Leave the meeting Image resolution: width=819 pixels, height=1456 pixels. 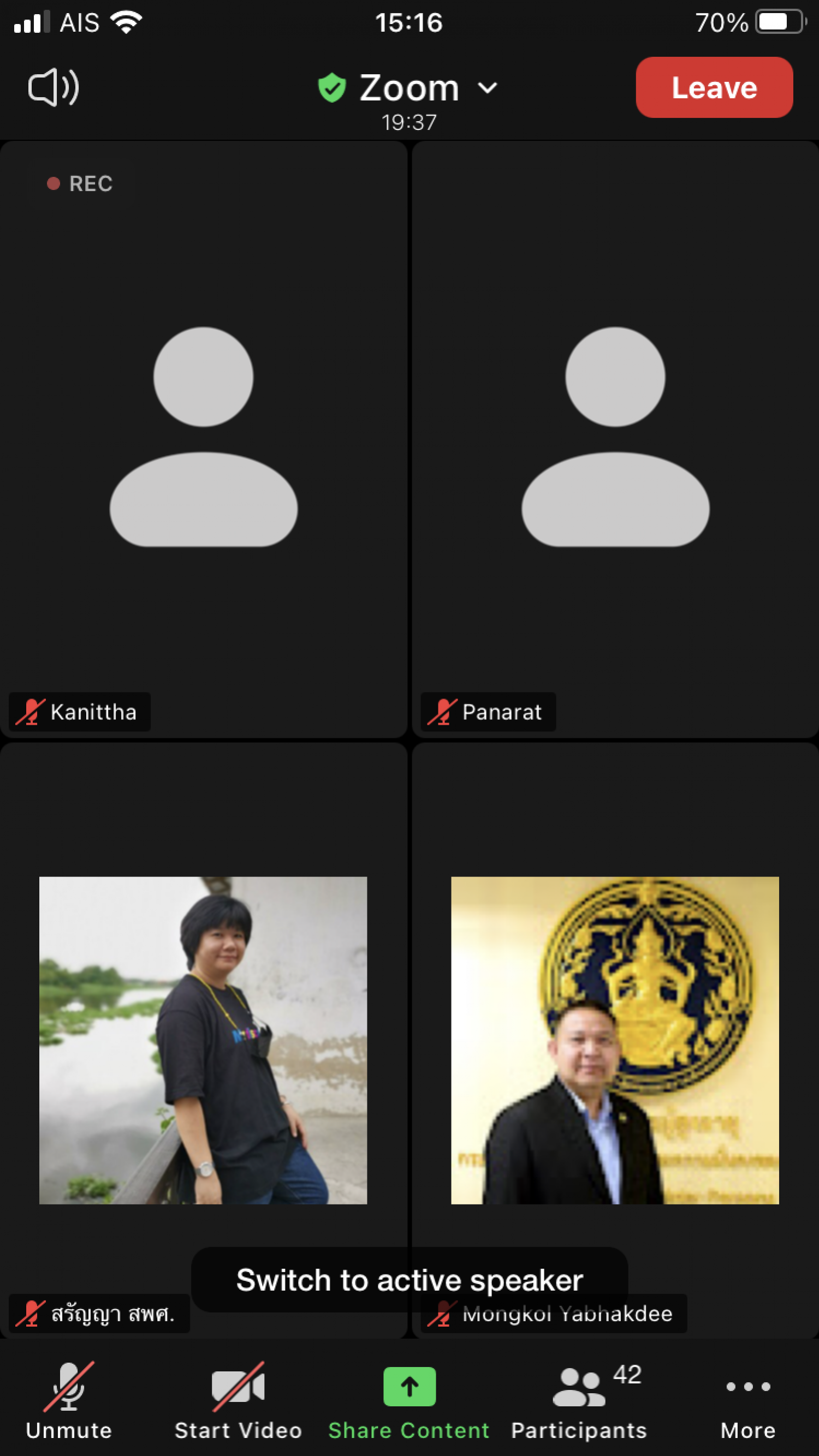714,88
